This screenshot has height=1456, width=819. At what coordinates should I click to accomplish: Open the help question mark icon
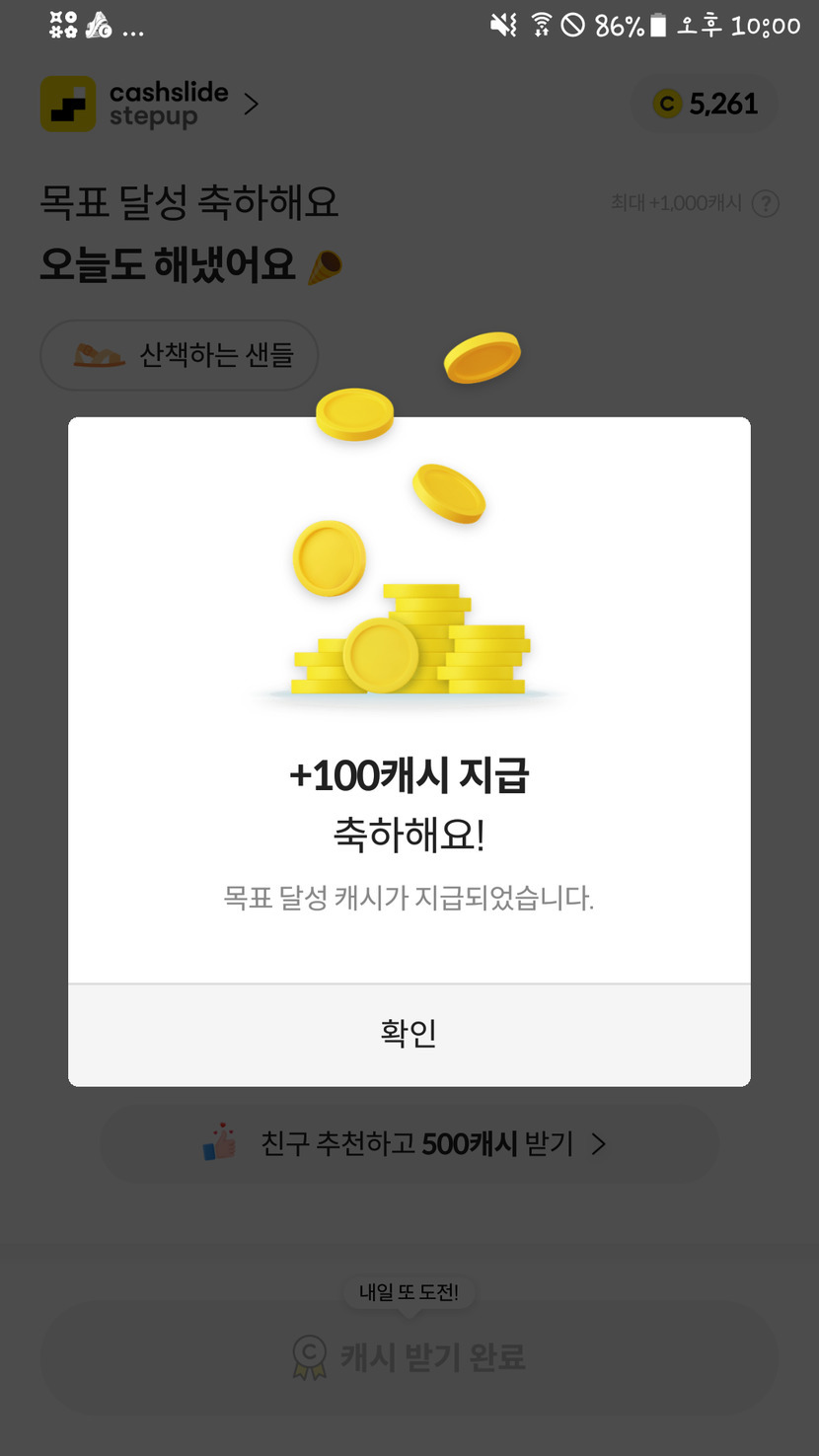pyautogui.click(x=766, y=204)
